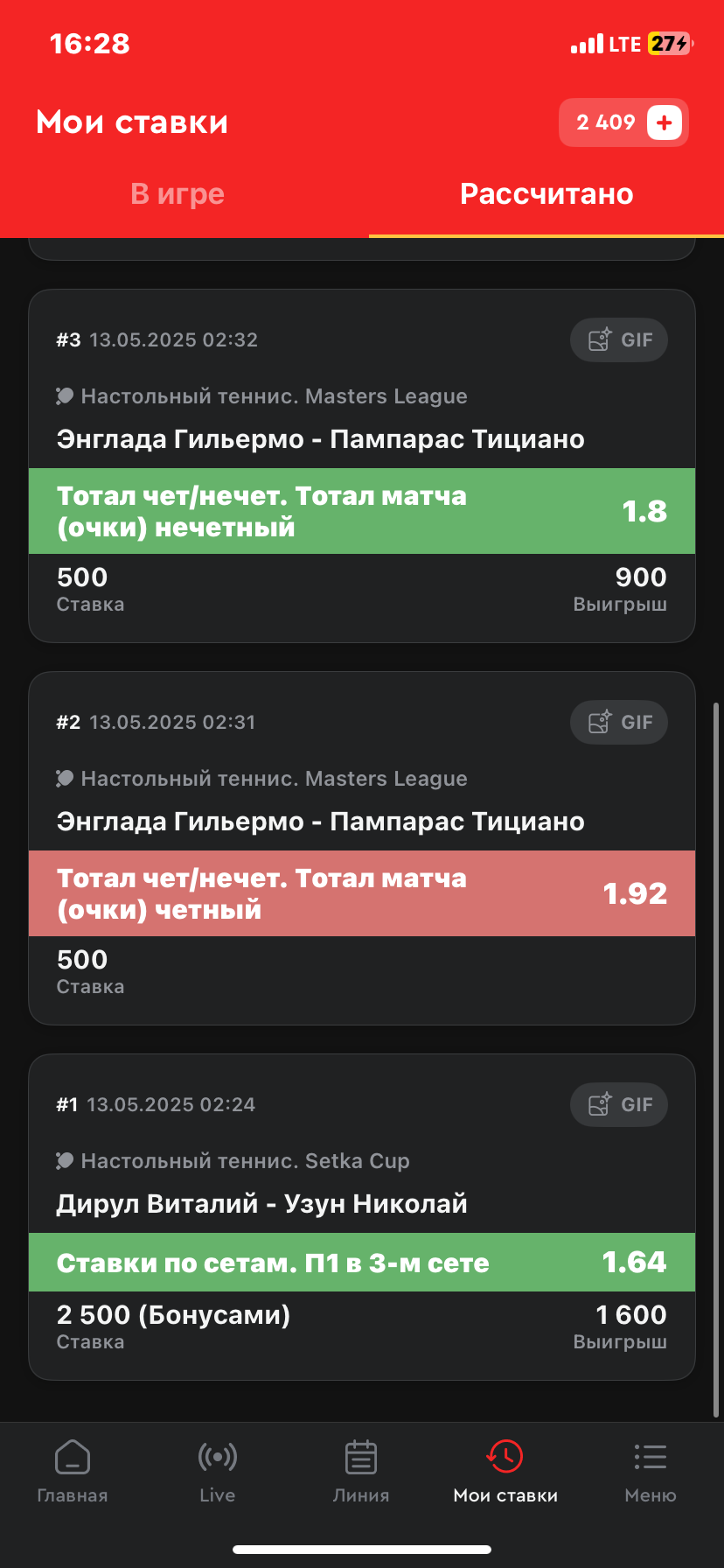Create GIF for bet #1
The image size is (724, 1568).
[619, 1105]
